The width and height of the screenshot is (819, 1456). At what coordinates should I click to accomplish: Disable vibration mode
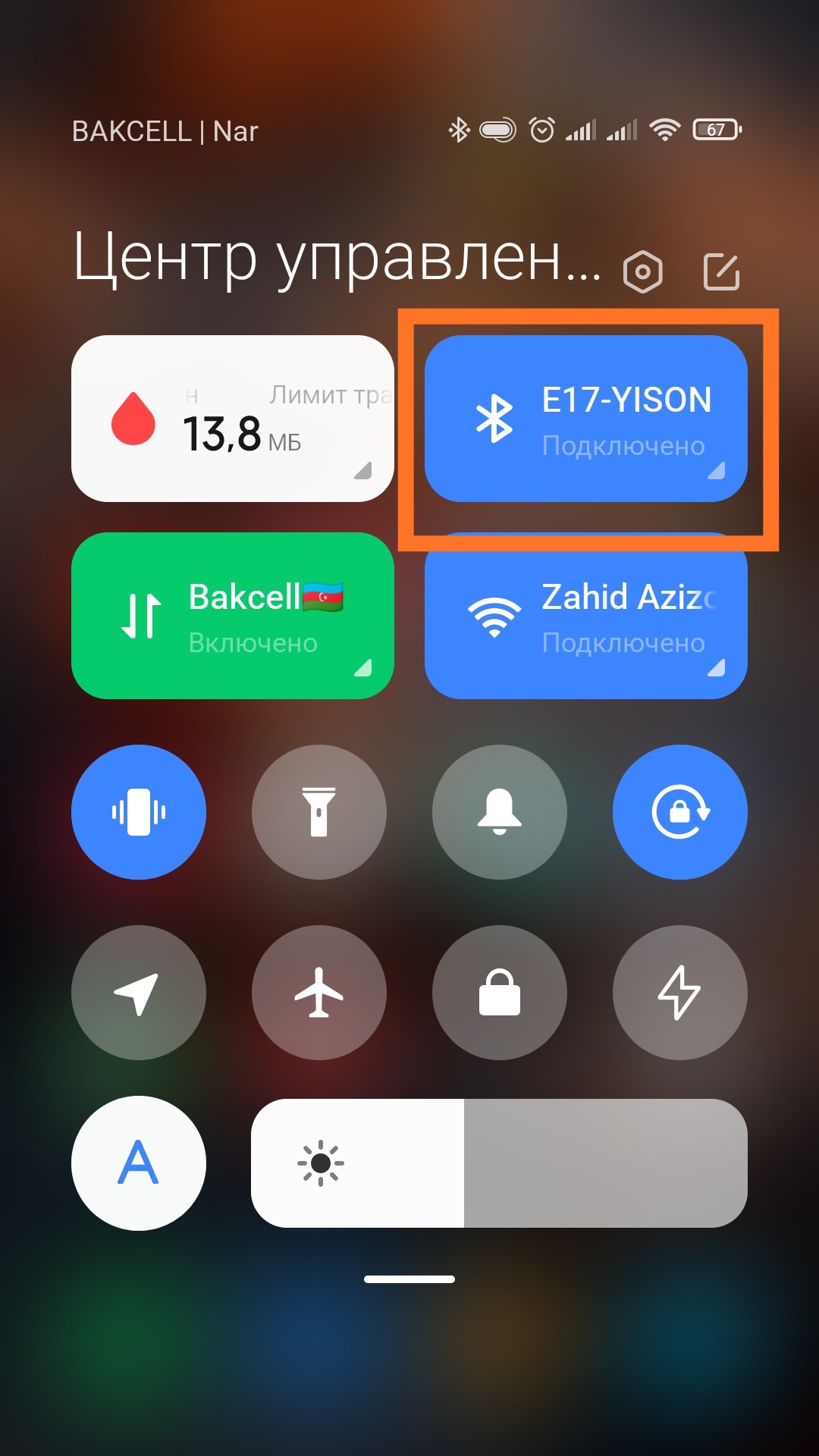[x=139, y=812]
